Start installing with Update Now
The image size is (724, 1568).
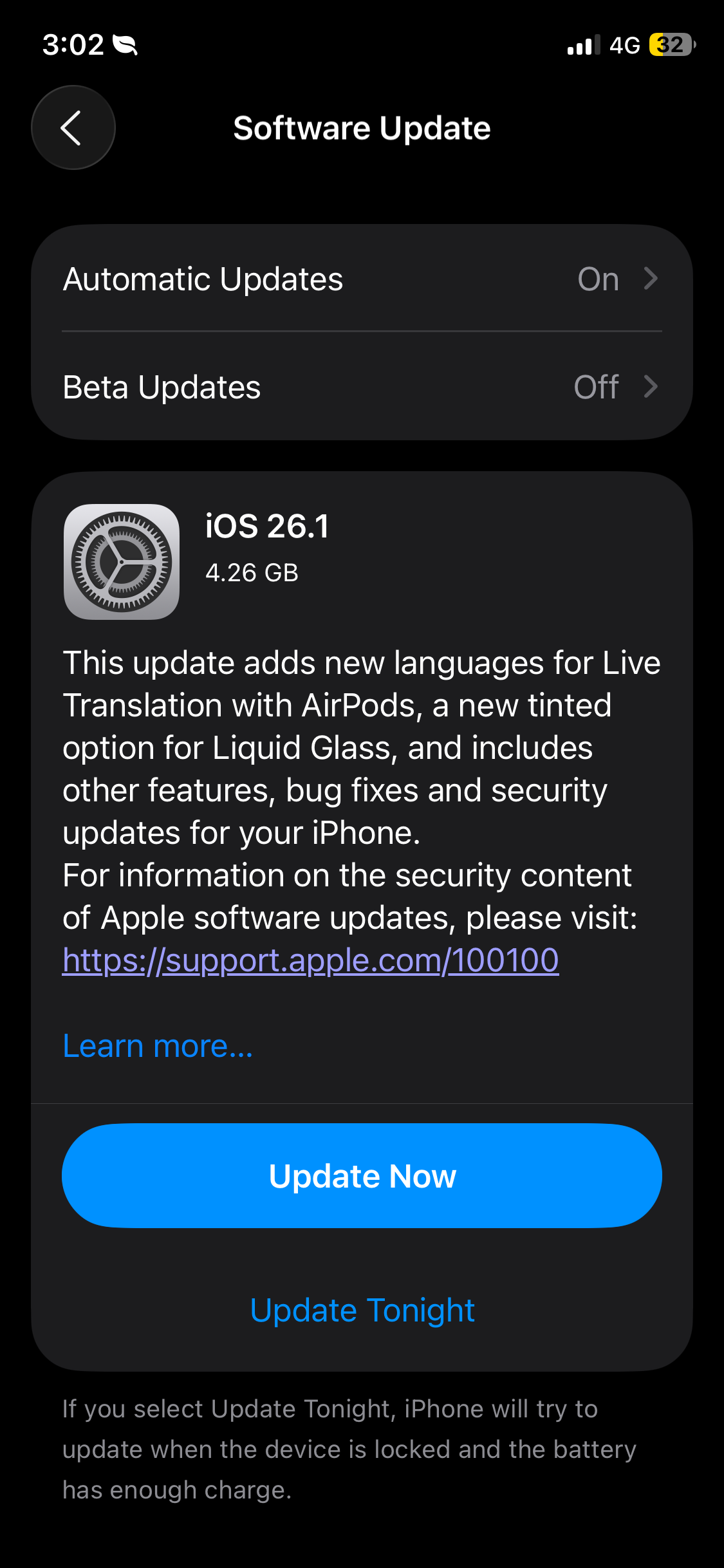(362, 1176)
